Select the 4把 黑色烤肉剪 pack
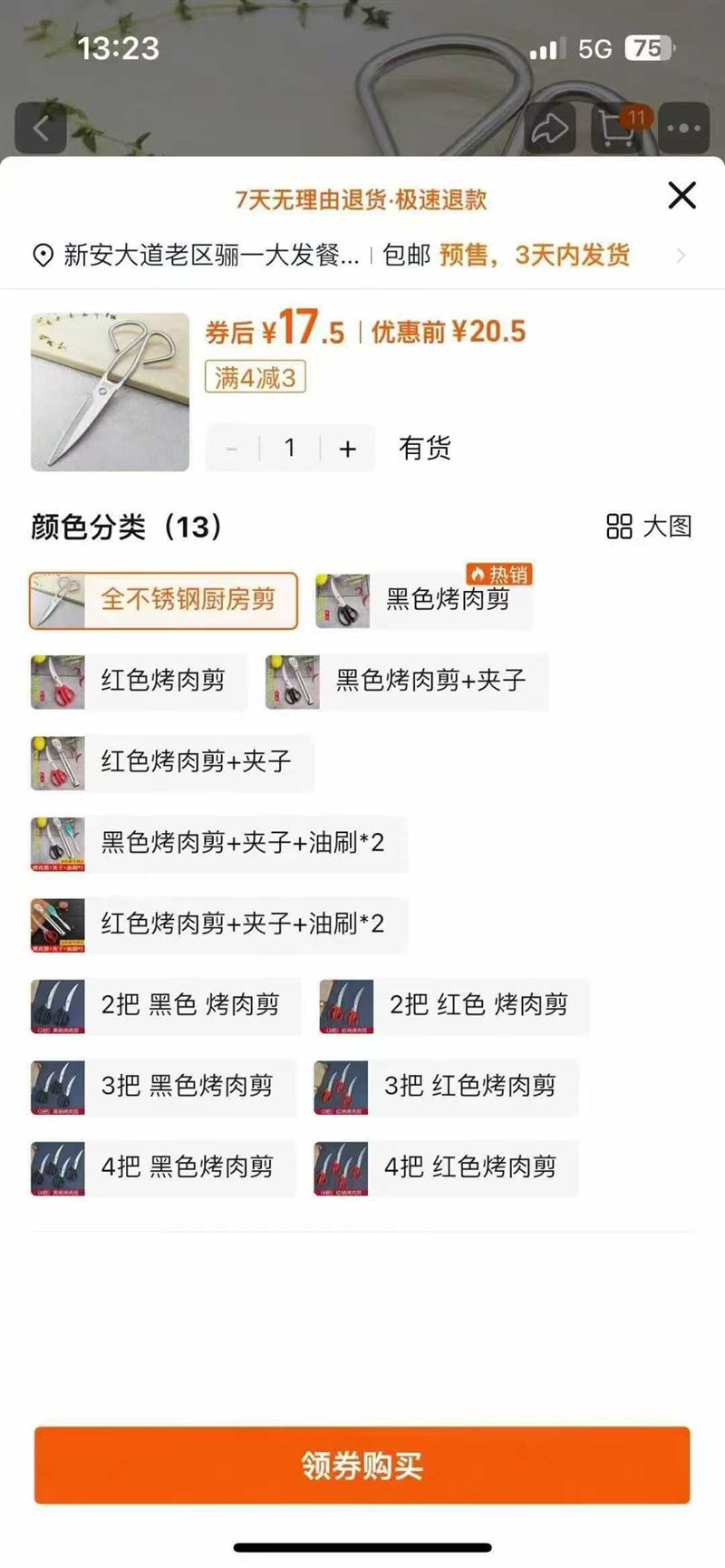The image size is (725, 1568). (x=163, y=1167)
